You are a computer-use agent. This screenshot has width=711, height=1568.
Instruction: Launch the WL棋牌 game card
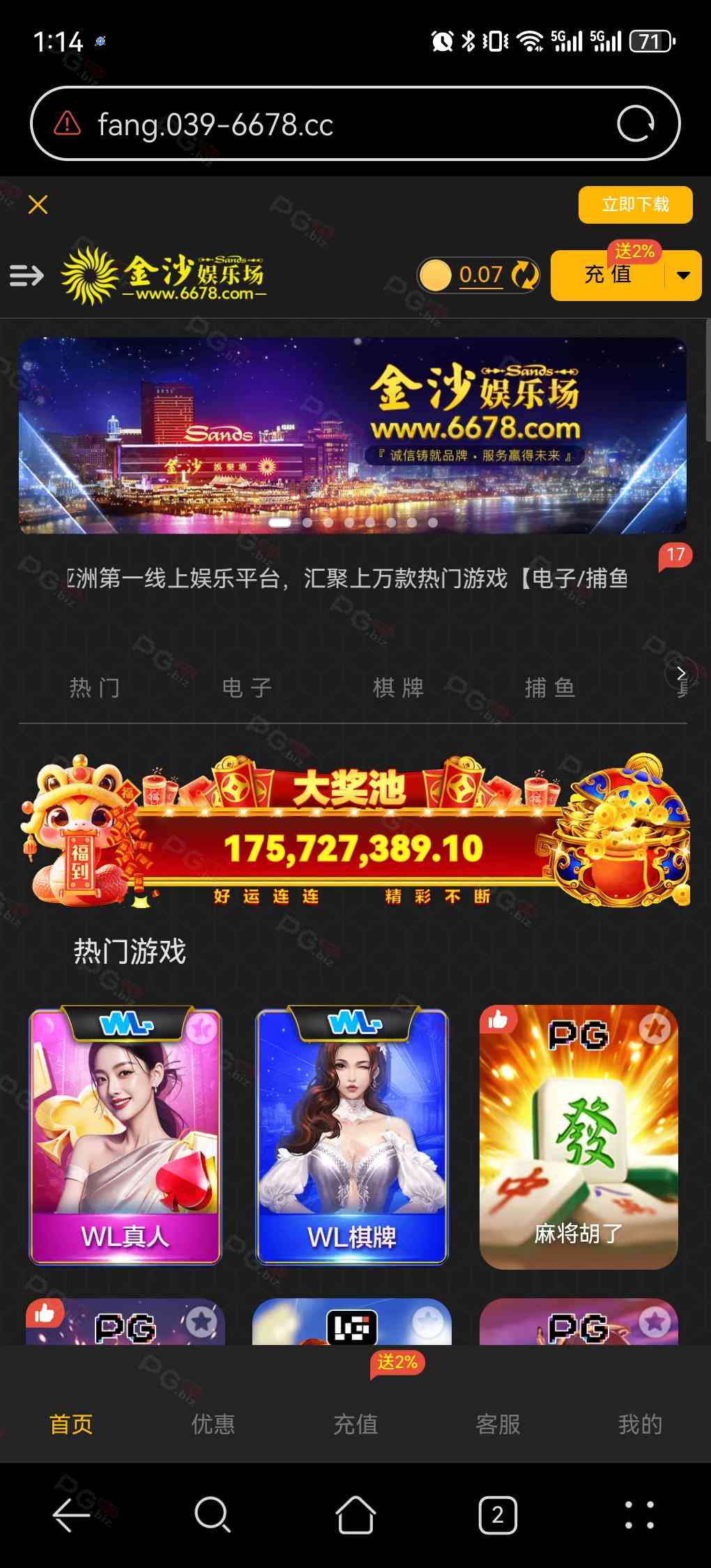pos(352,1136)
